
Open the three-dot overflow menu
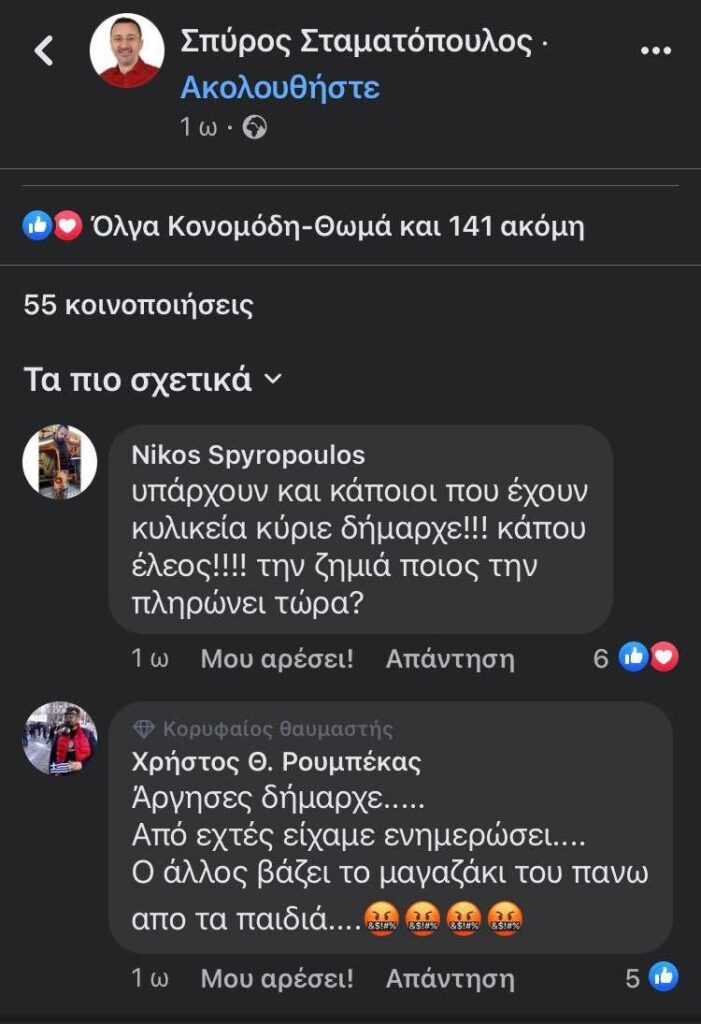coord(655,50)
